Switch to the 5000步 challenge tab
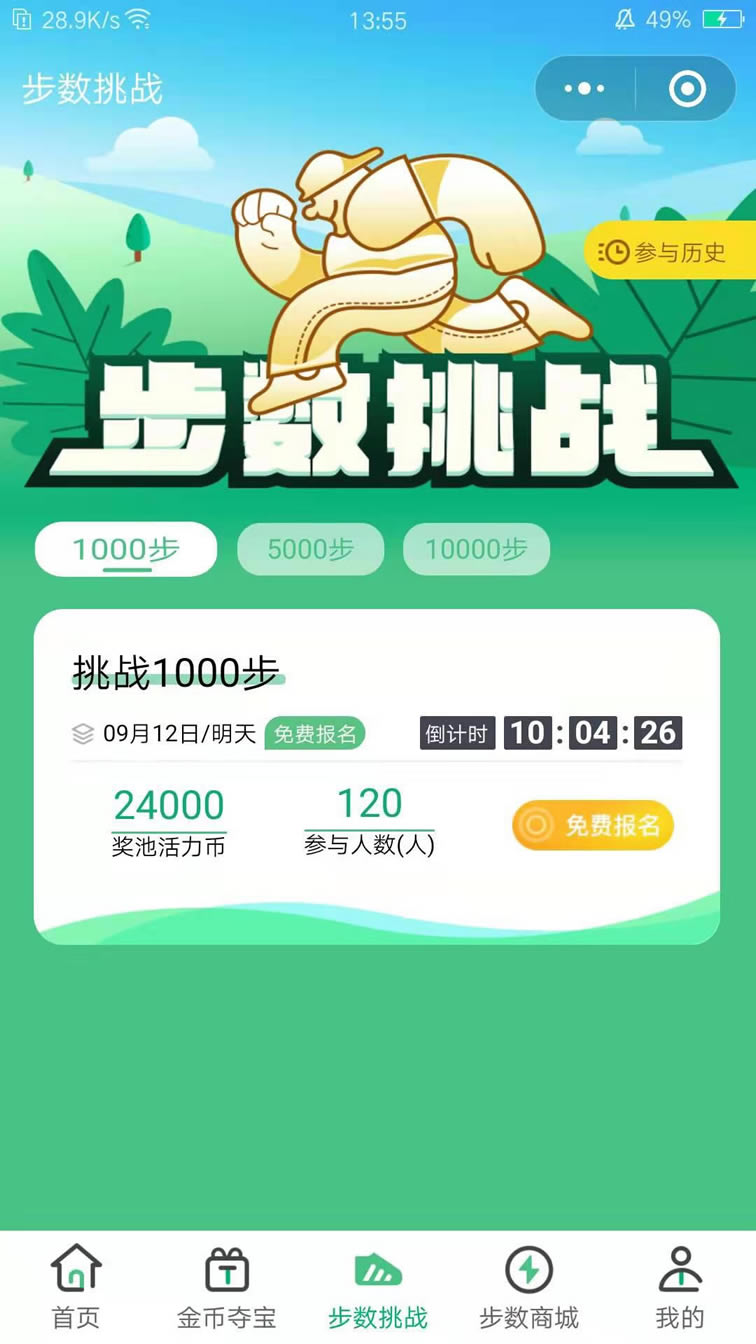Viewport: 756px width, 1344px height. (x=310, y=549)
